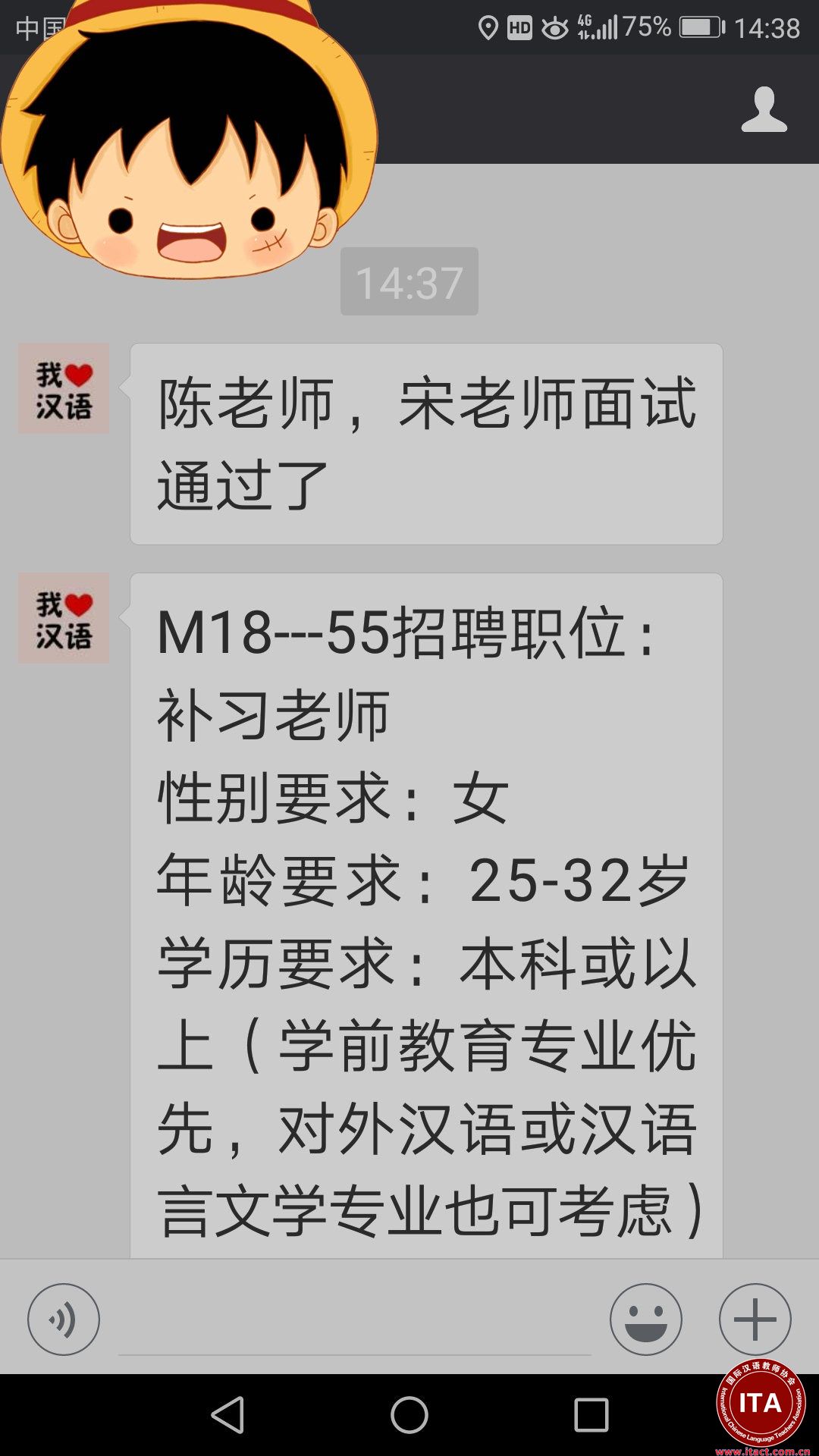Image resolution: width=819 pixels, height=1456 pixels.
Task: Go to the system home screen
Action: 409,1415
